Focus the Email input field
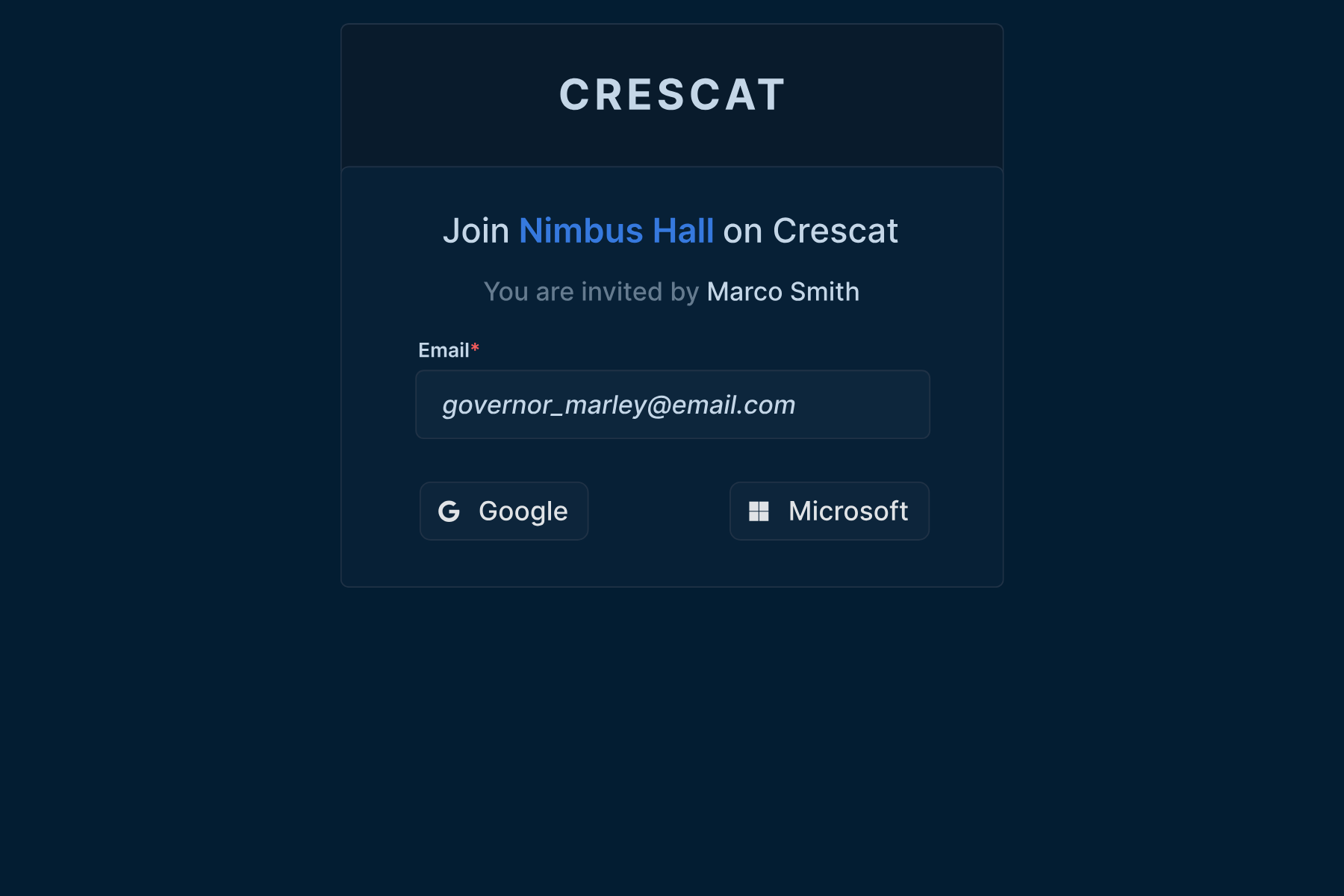The image size is (1344, 896). (672, 405)
